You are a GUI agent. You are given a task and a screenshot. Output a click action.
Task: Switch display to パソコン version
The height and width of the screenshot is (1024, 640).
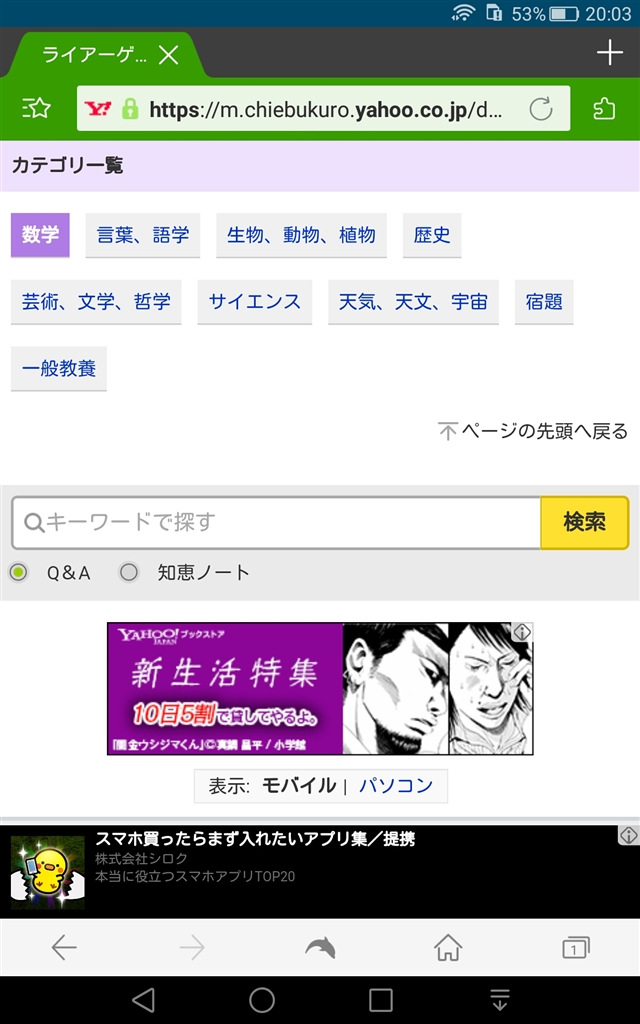(x=396, y=785)
